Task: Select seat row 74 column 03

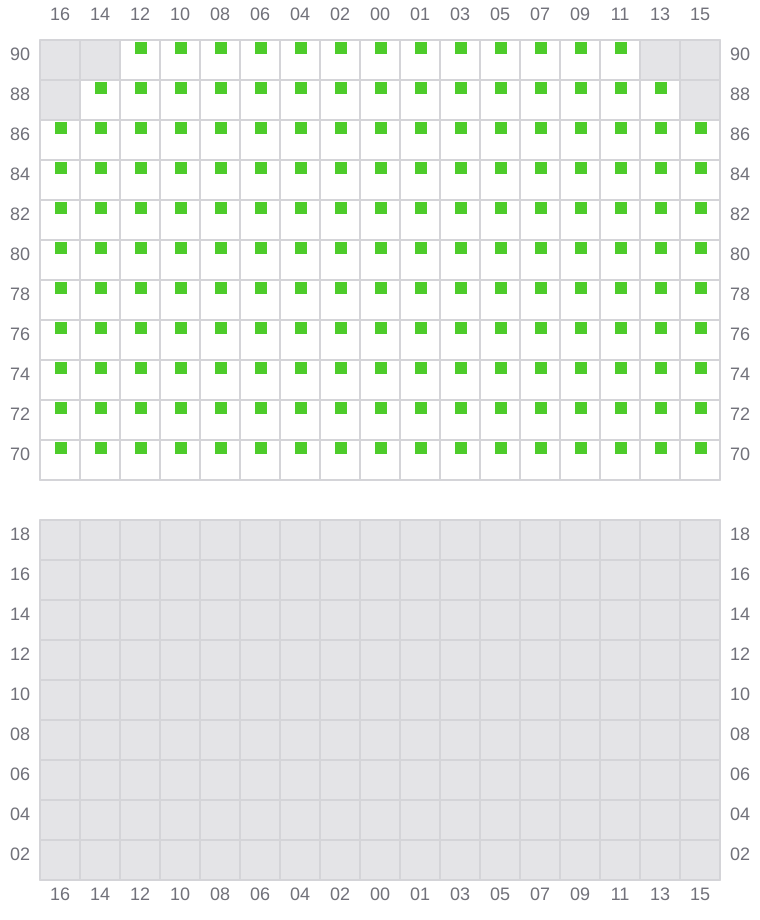Action: (x=461, y=368)
